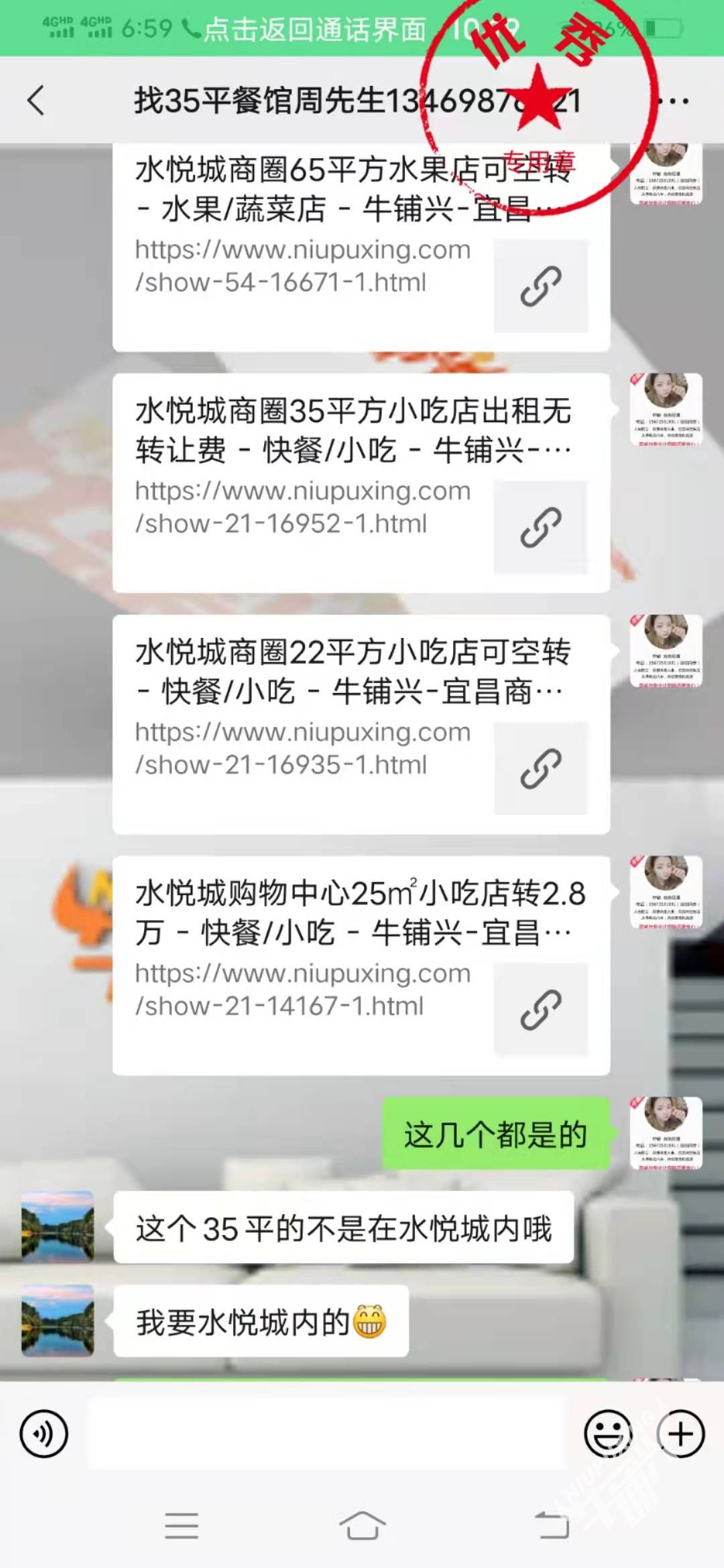The width and height of the screenshot is (724, 1568).
Task: Open the 65平方水果店 link card
Action: [x=361, y=248]
